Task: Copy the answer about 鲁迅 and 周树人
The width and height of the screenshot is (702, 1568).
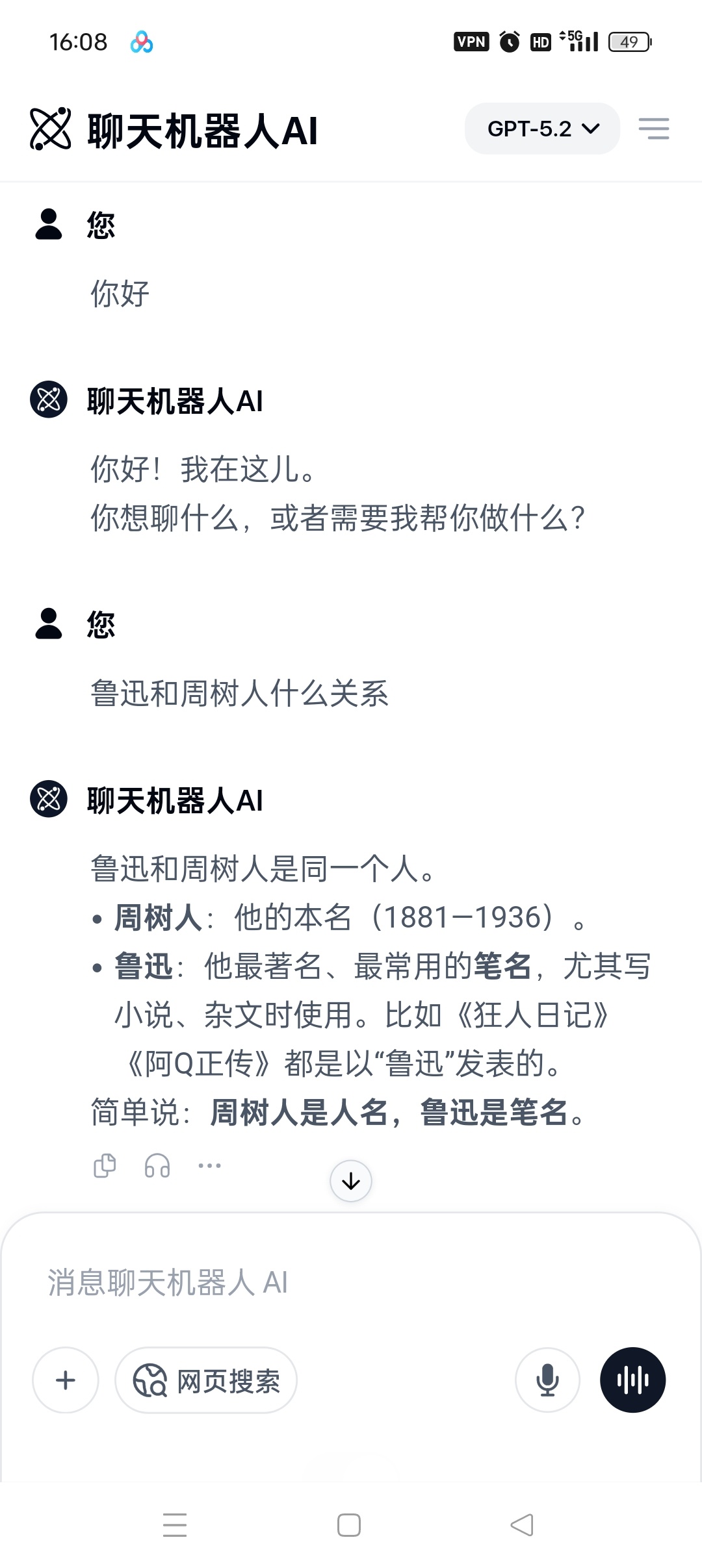Action: (x=105, y=1165)
